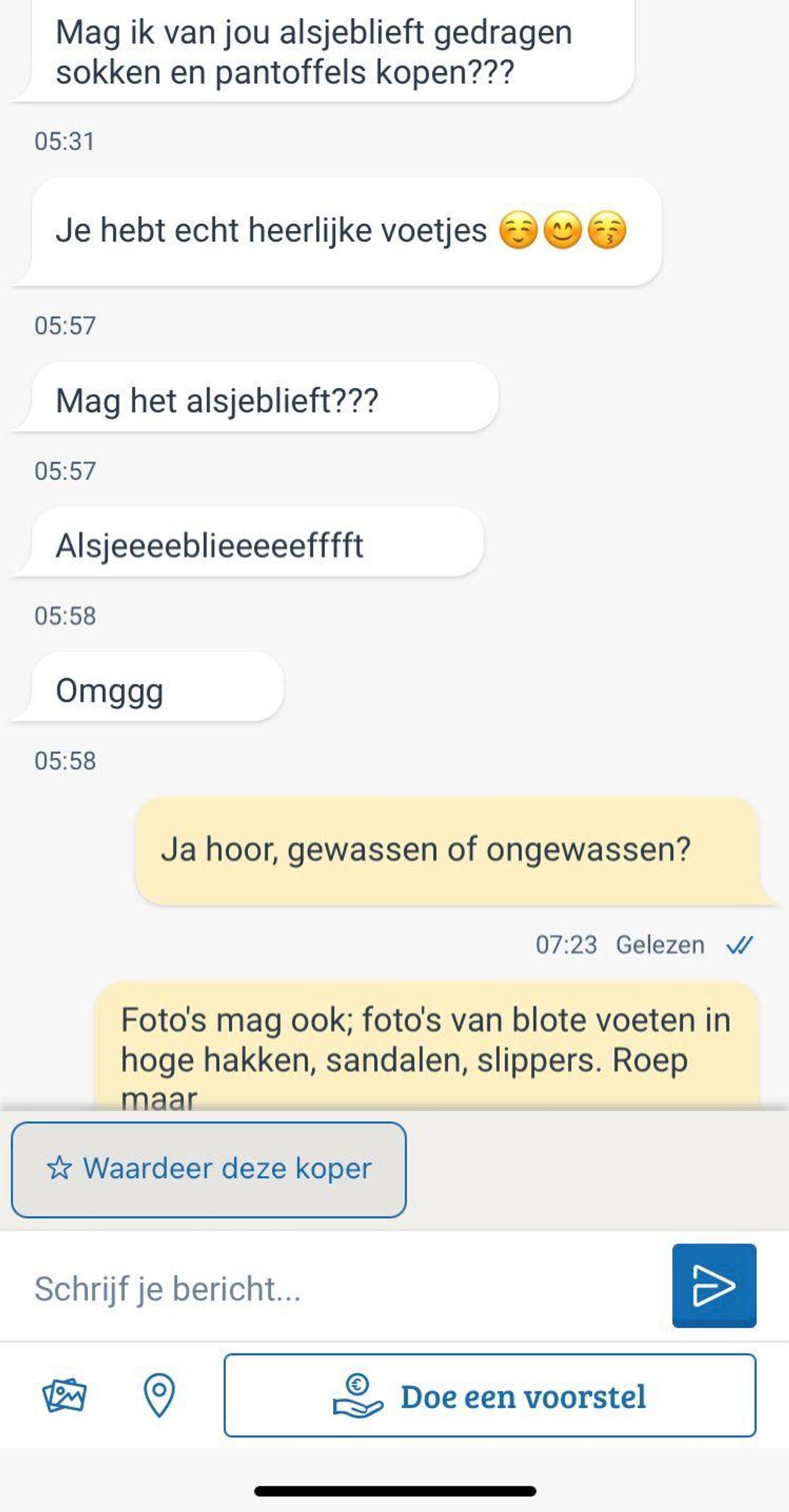Screen dimensions: 789x1512
Task: Open the photo attachment icon
Action: (x=64, y=1395)
